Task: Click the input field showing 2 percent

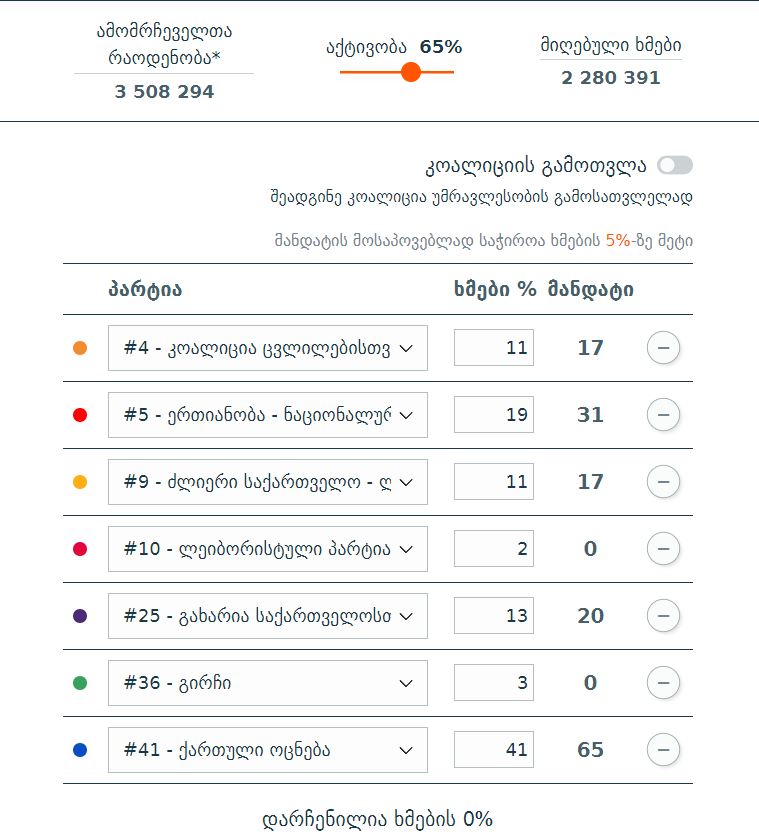Action: (x=493, y=549)
